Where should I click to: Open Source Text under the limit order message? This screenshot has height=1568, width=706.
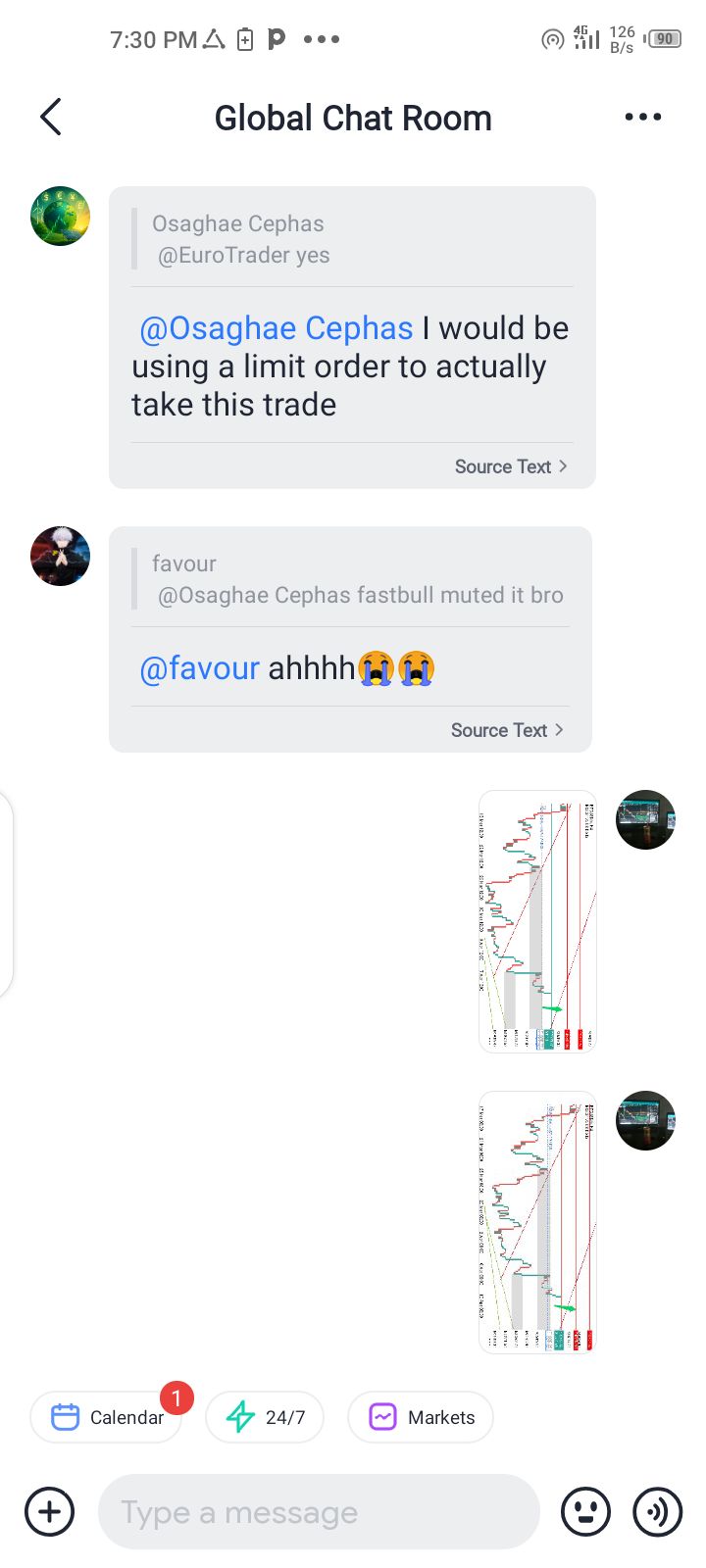[510, 466]
